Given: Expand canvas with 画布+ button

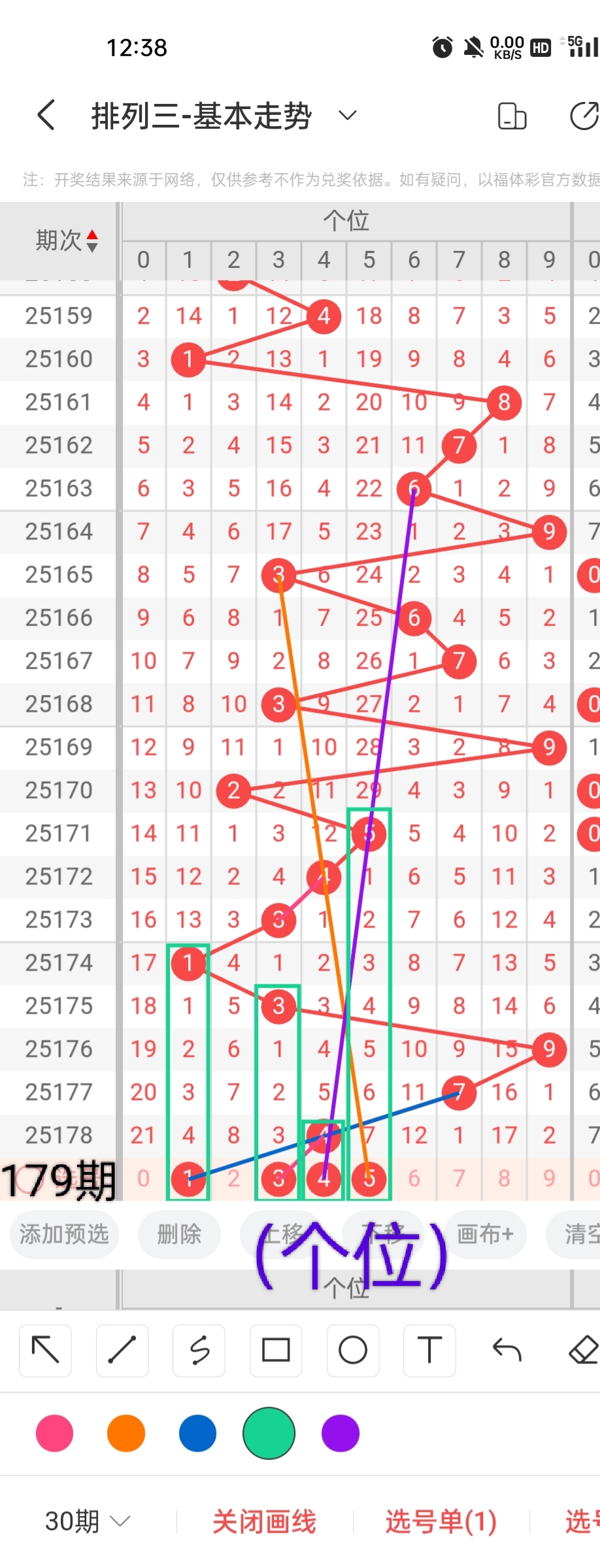Looking at the screenshot, I should point(485,1234).
